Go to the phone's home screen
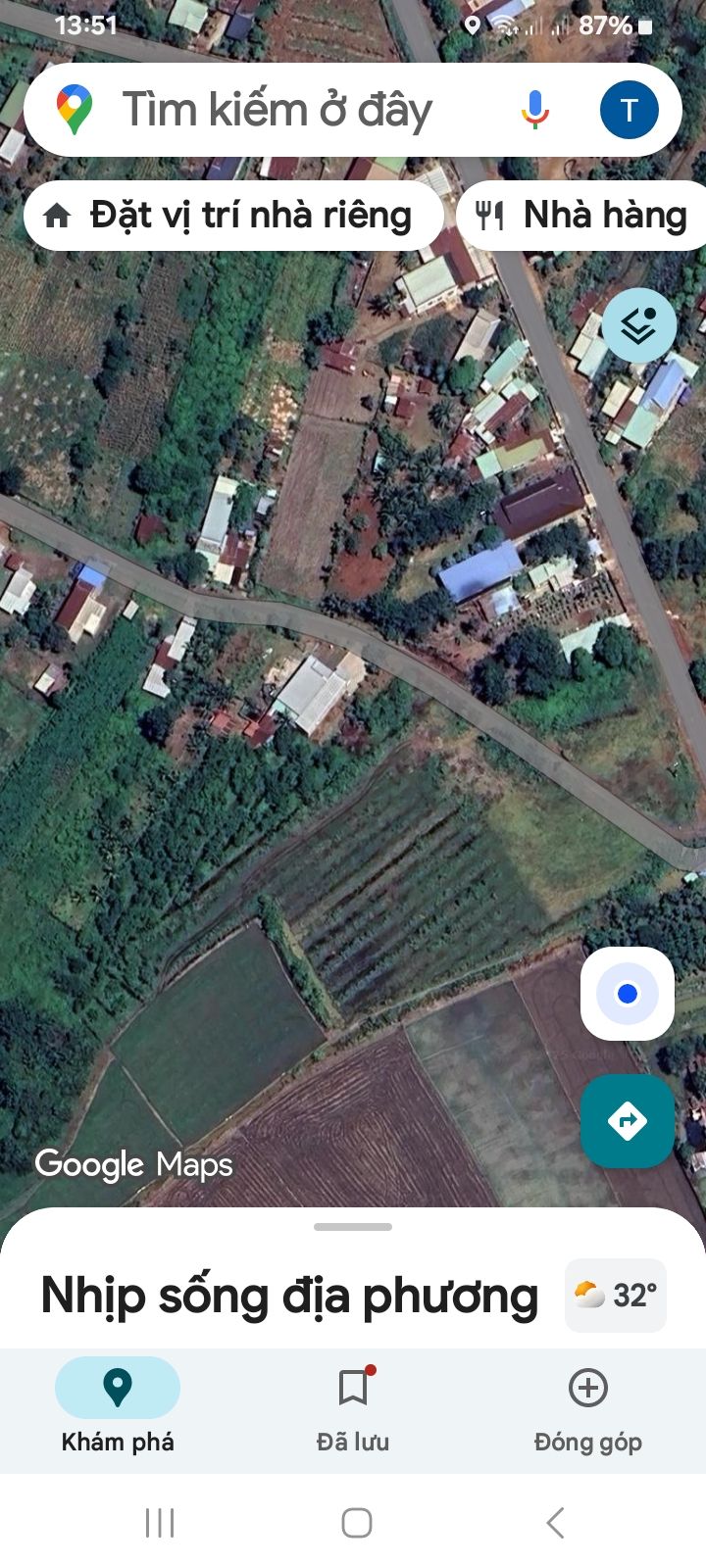 [x=356, y=1523]
